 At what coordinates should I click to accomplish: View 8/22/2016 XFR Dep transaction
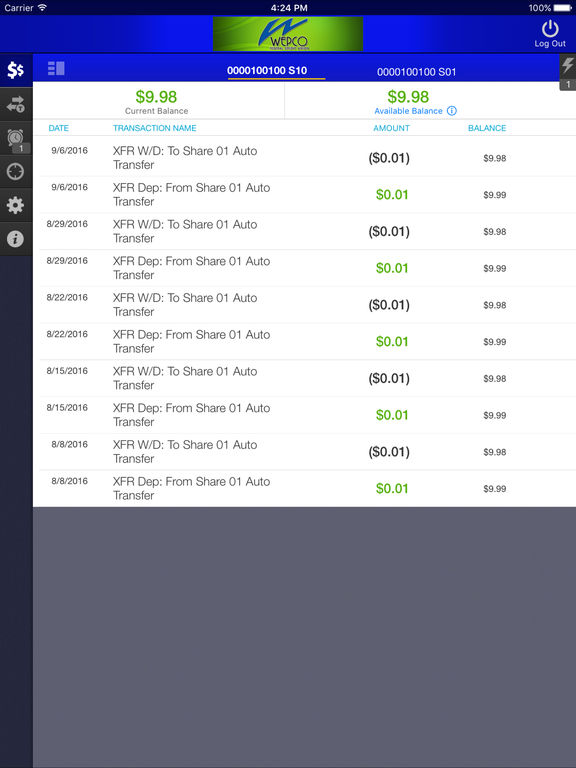click(304, 341)
